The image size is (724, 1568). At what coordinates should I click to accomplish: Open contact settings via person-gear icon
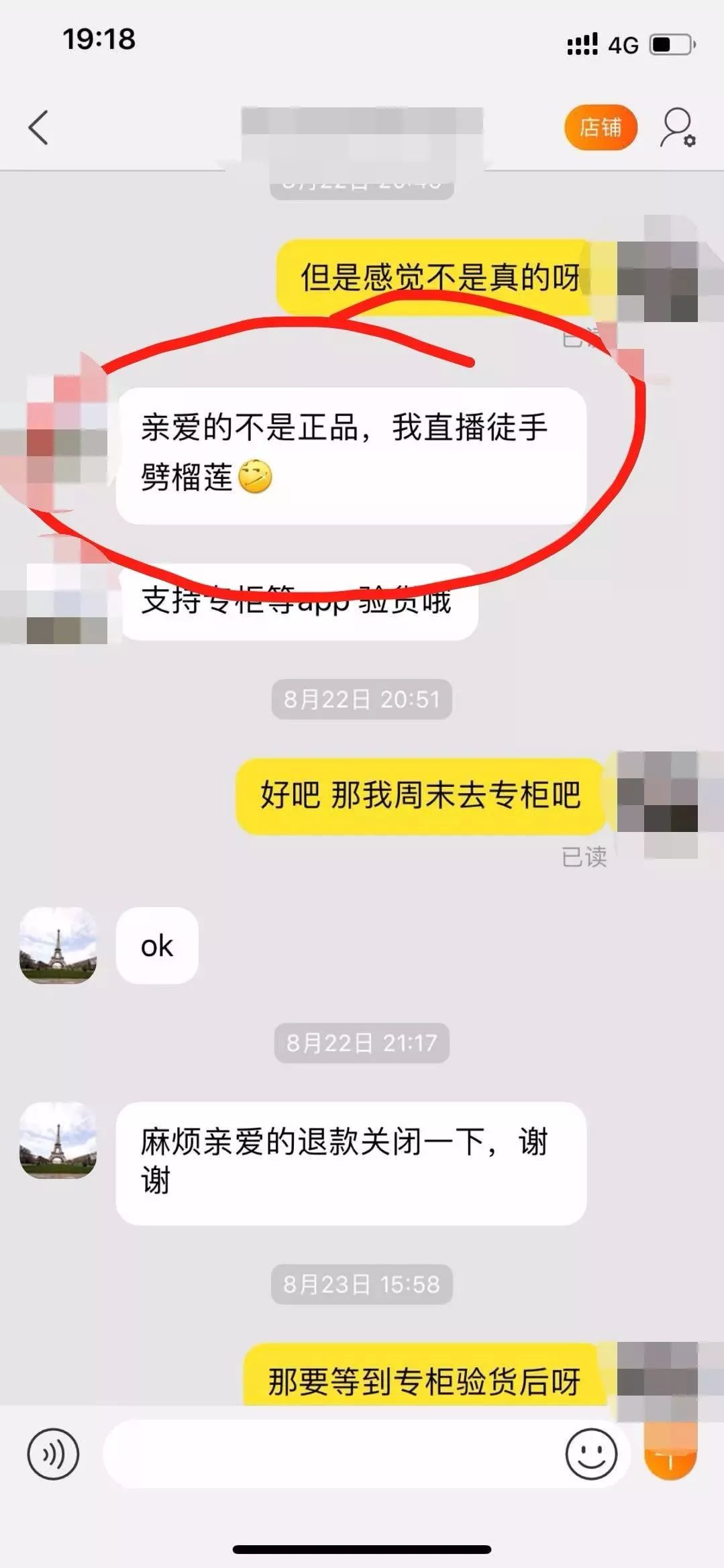click(x=678, y=127)
